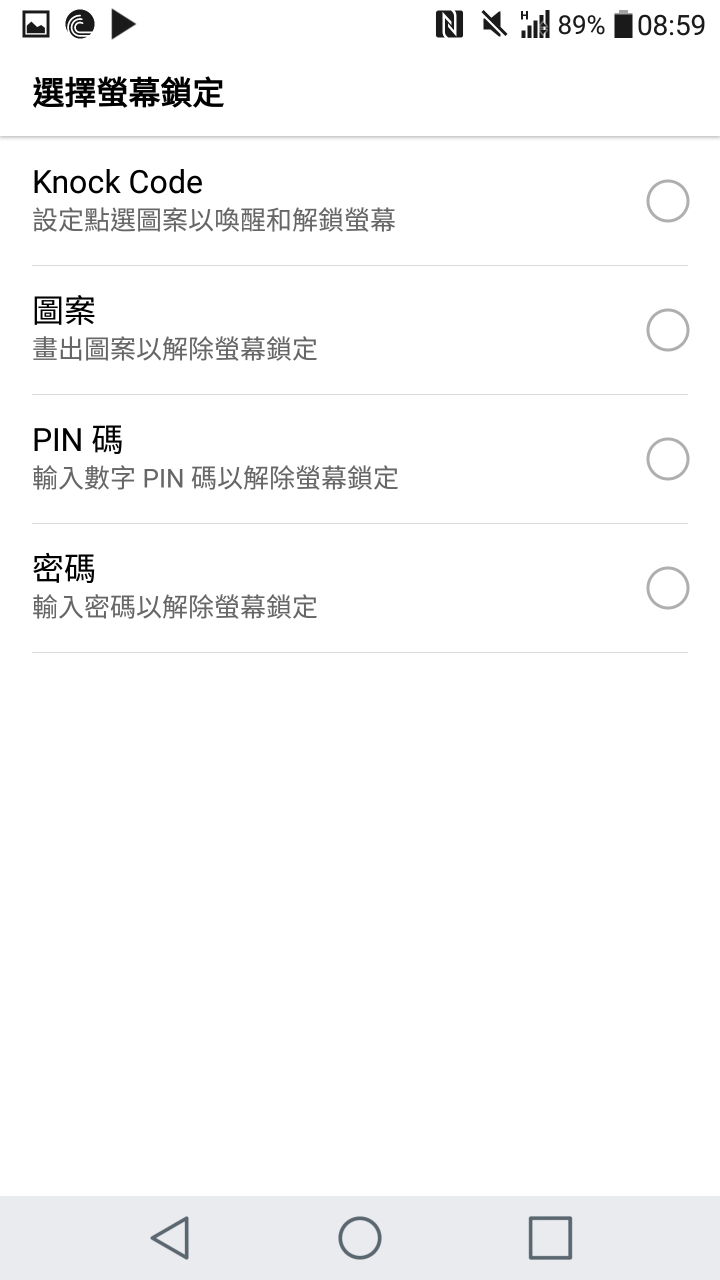Tap the system back button
Viewport: 720px width, 1280px height.
coord(170,1237)
